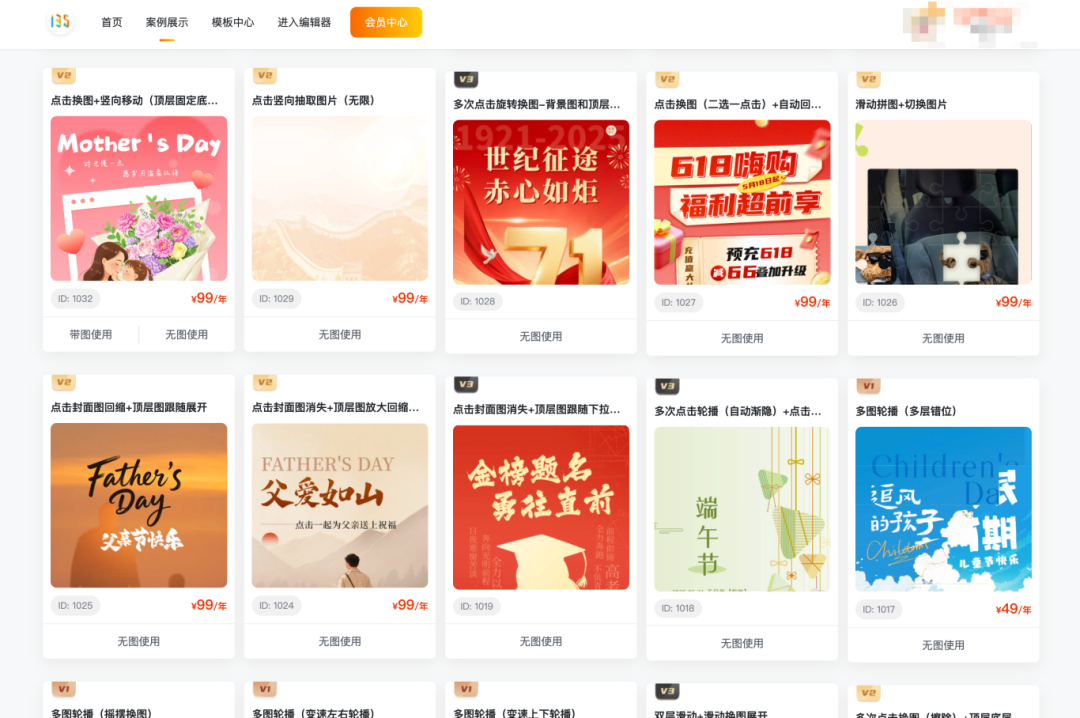Screen dimensions: 1080x718
Task: Switch to the 模板中心 tab
Action: tap(232, 22)
